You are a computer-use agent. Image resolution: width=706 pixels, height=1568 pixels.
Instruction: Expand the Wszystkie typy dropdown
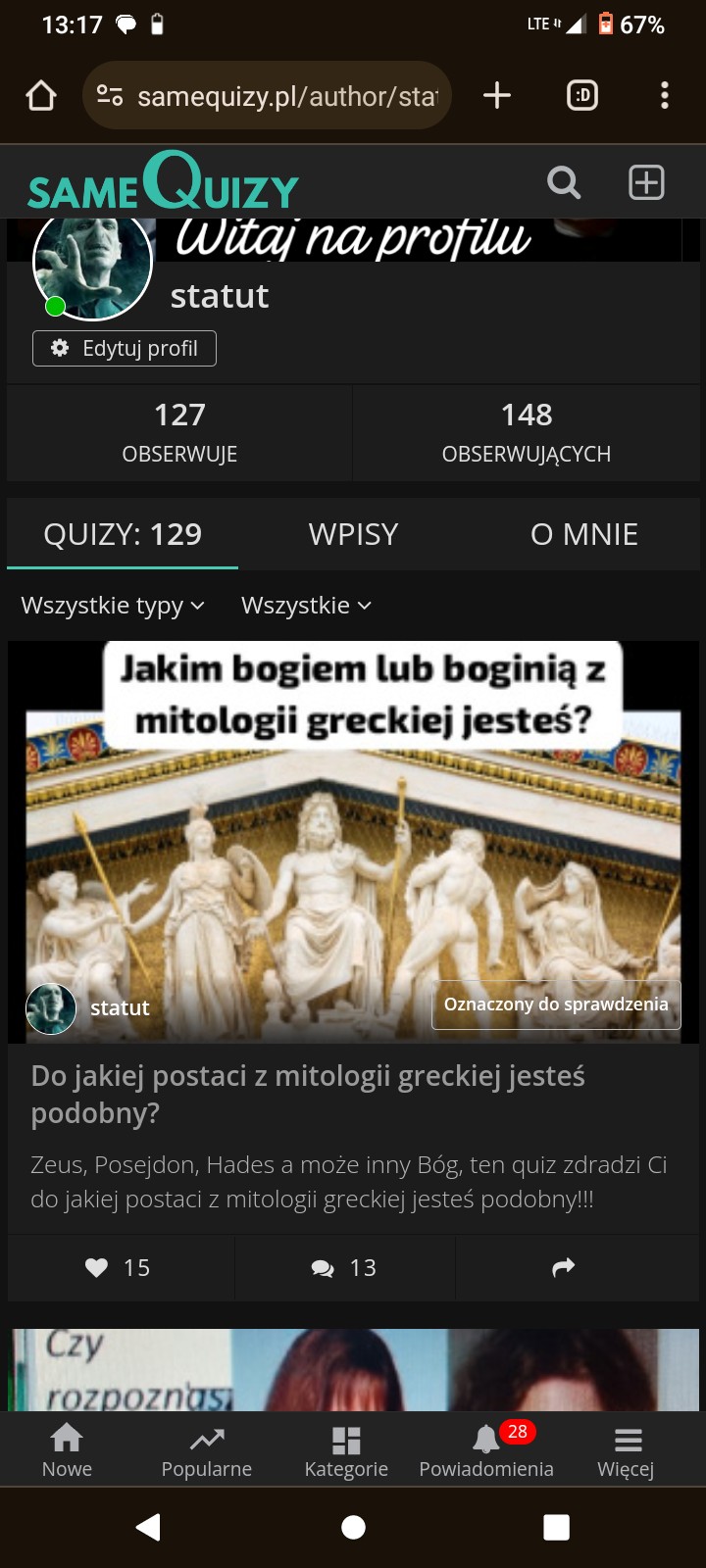[113, 606]
